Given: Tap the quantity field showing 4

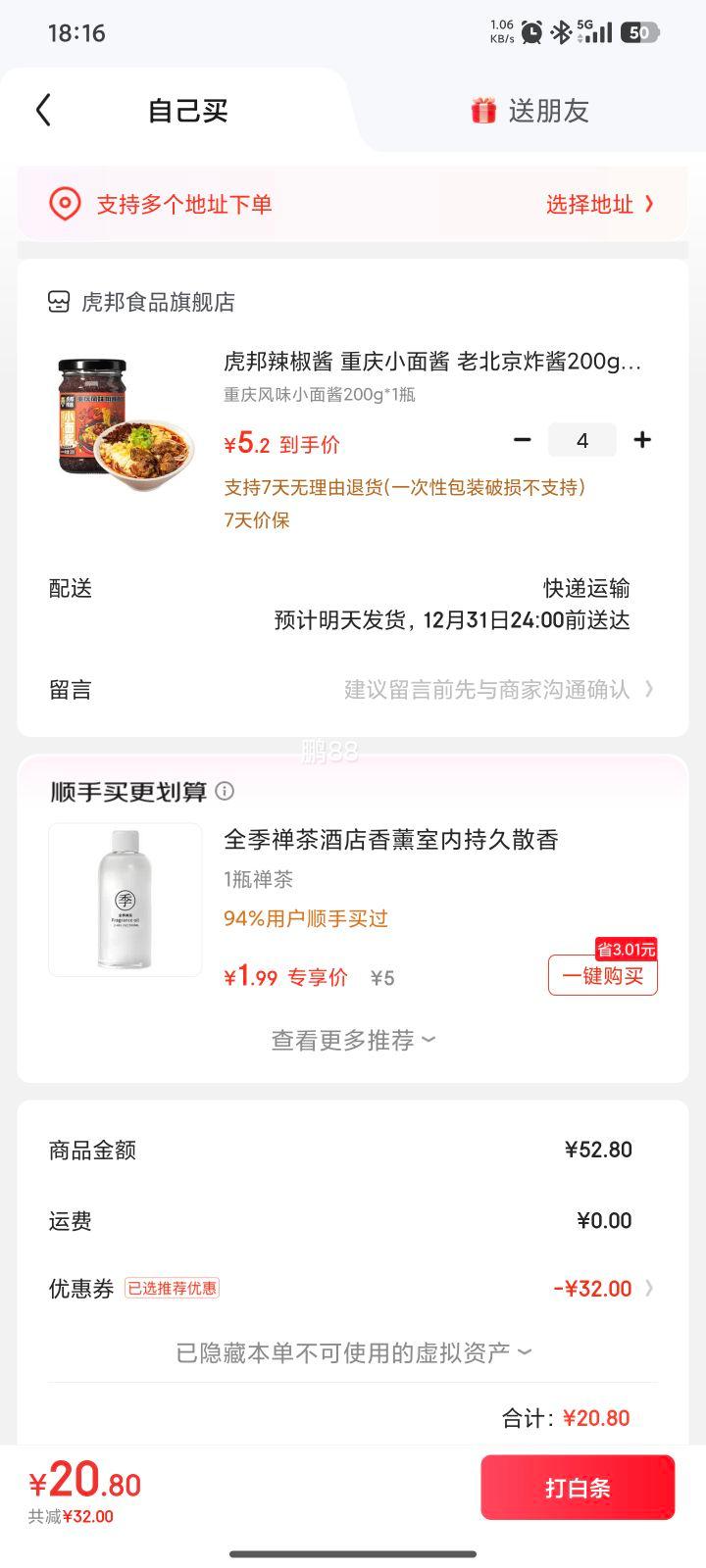Looking at the screenshot, I should click(582, 440).
